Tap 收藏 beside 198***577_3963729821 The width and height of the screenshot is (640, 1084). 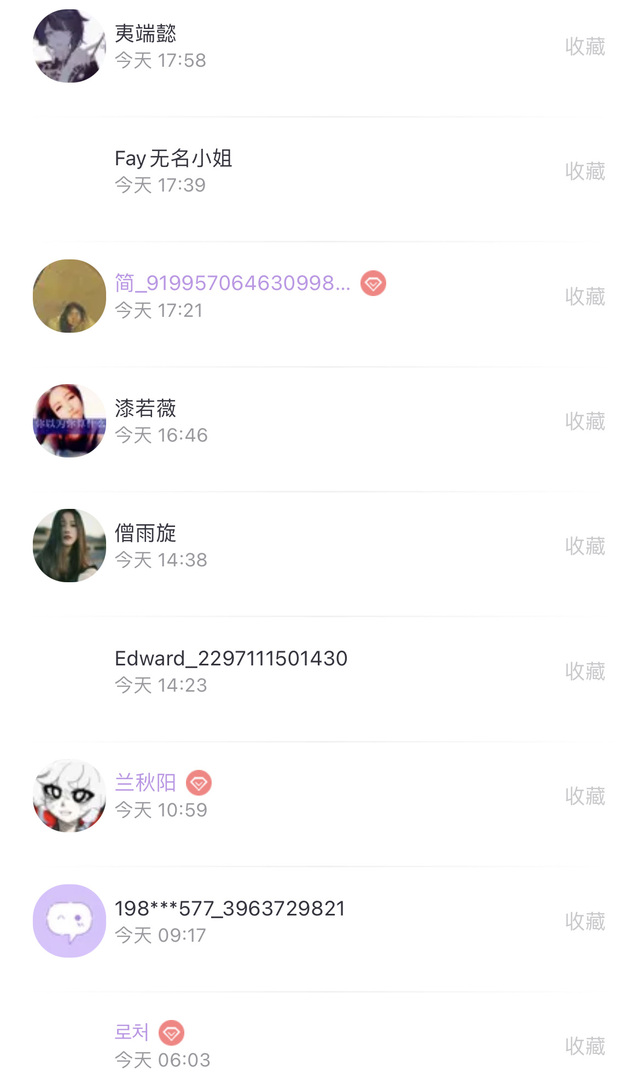585,921
